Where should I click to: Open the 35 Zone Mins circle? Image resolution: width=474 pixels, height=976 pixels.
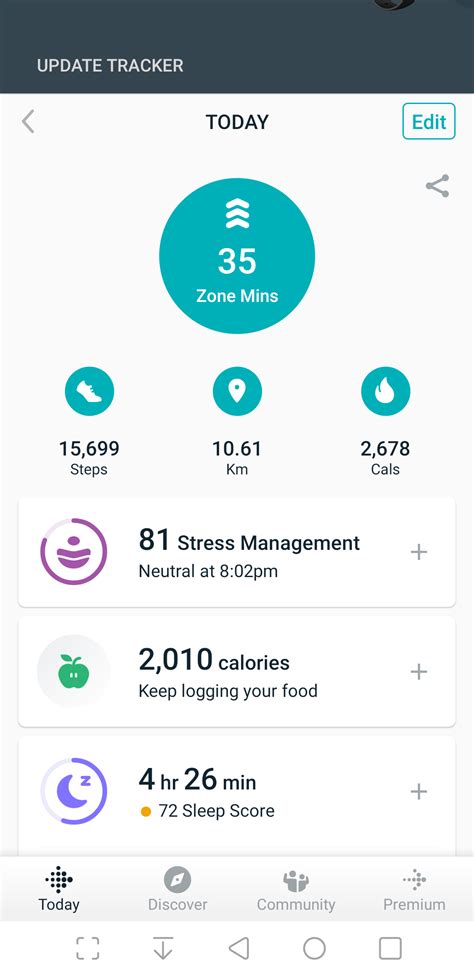pyautogui.click(x=237, y=256)
